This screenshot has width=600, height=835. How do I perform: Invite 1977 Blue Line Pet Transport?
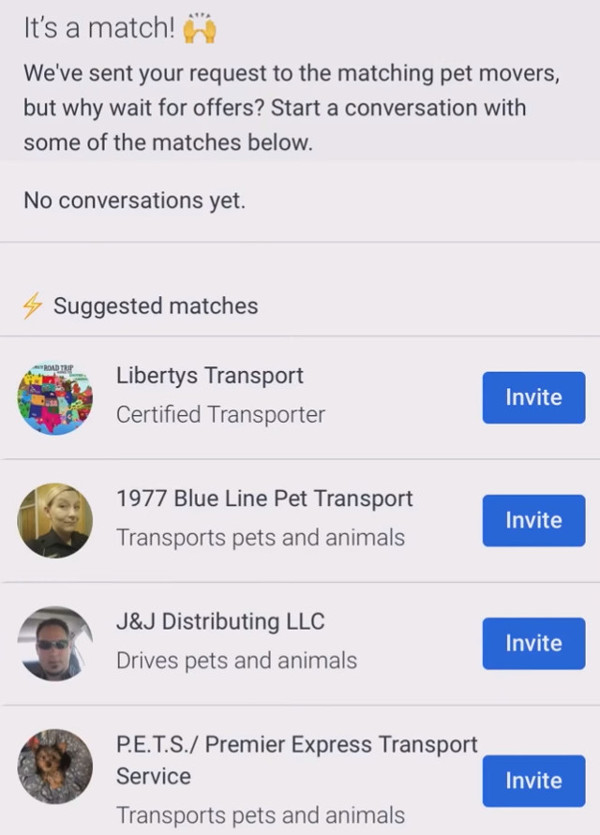[533, 520]
